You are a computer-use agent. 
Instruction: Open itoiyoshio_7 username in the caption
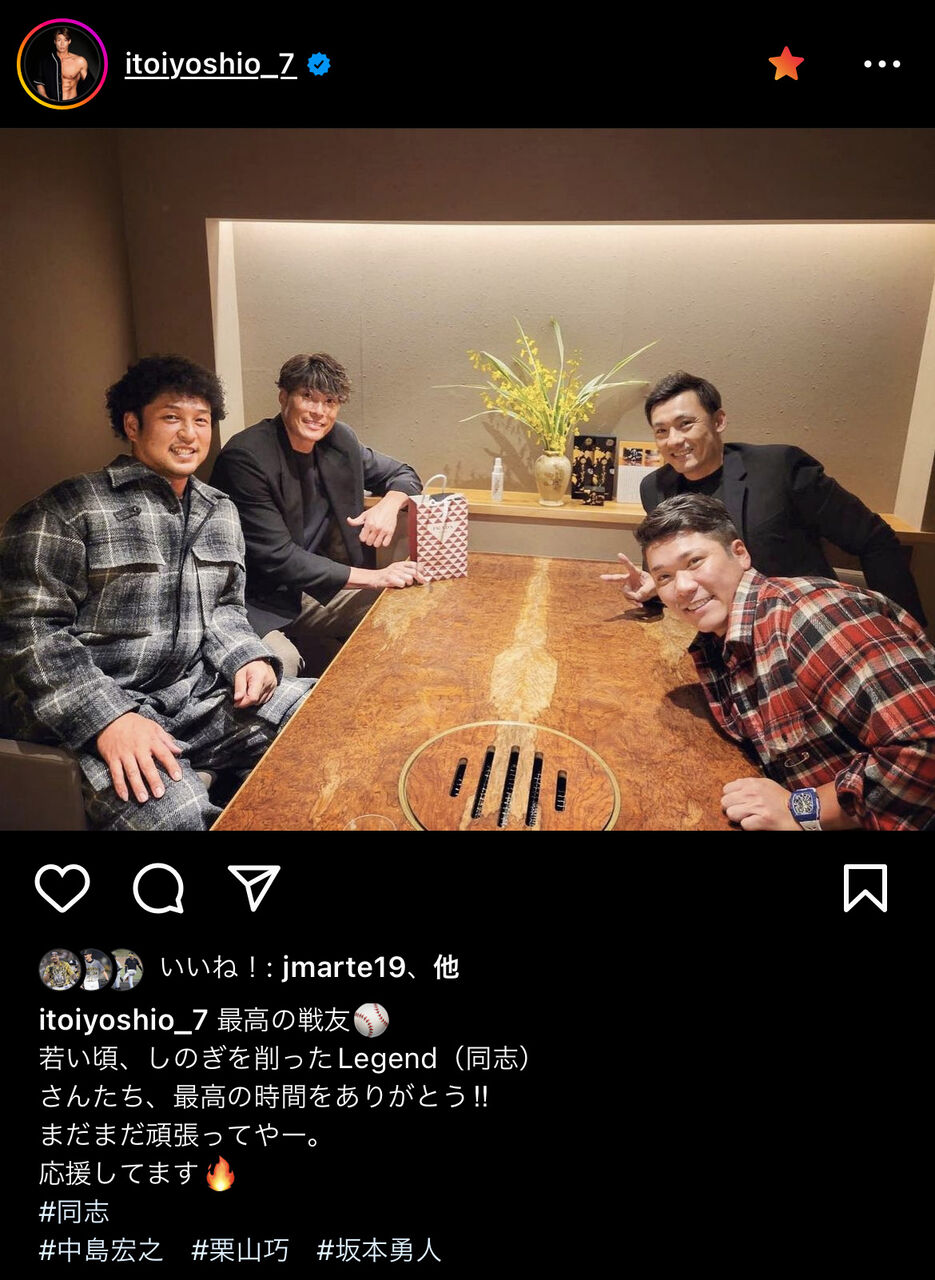(x=123, y=1020)
